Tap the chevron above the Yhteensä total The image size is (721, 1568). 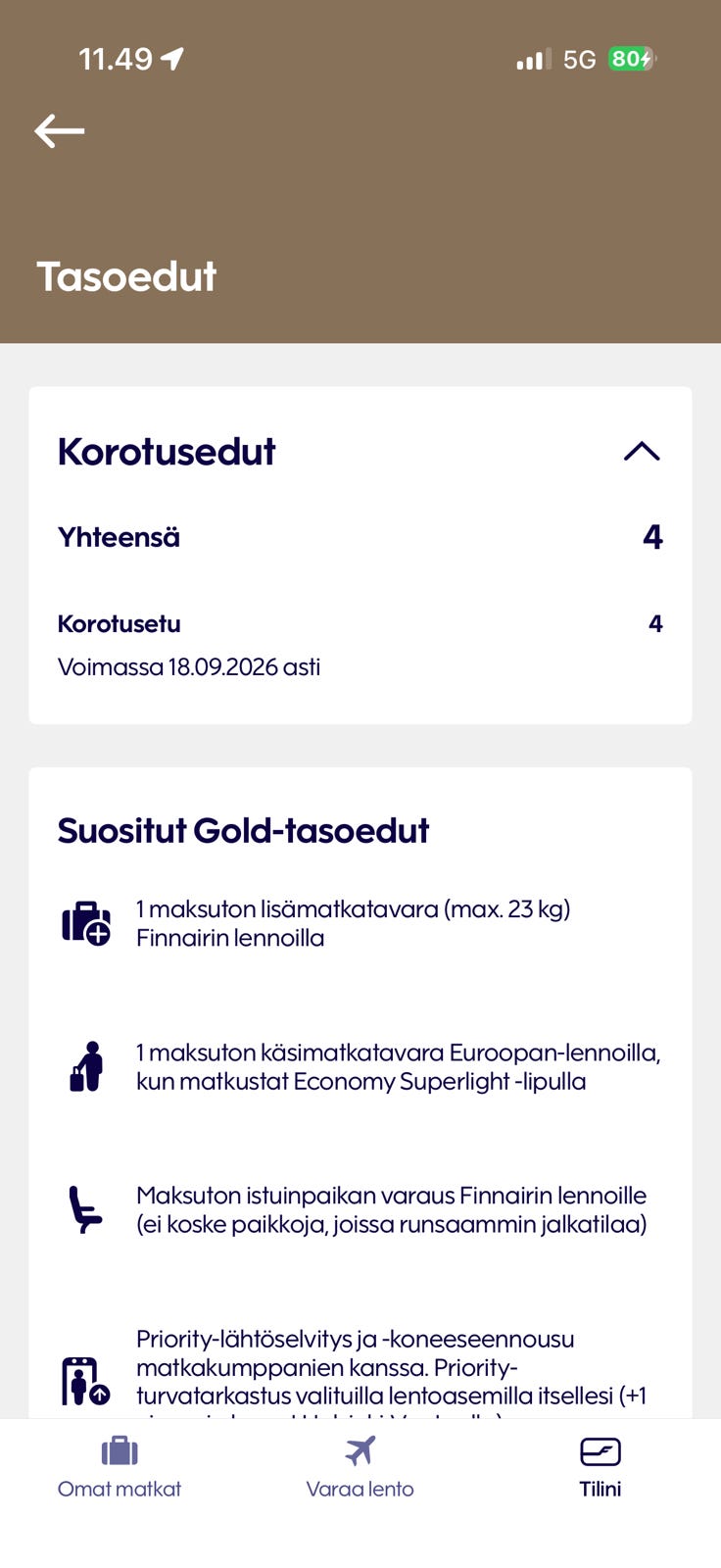point(642,452)
